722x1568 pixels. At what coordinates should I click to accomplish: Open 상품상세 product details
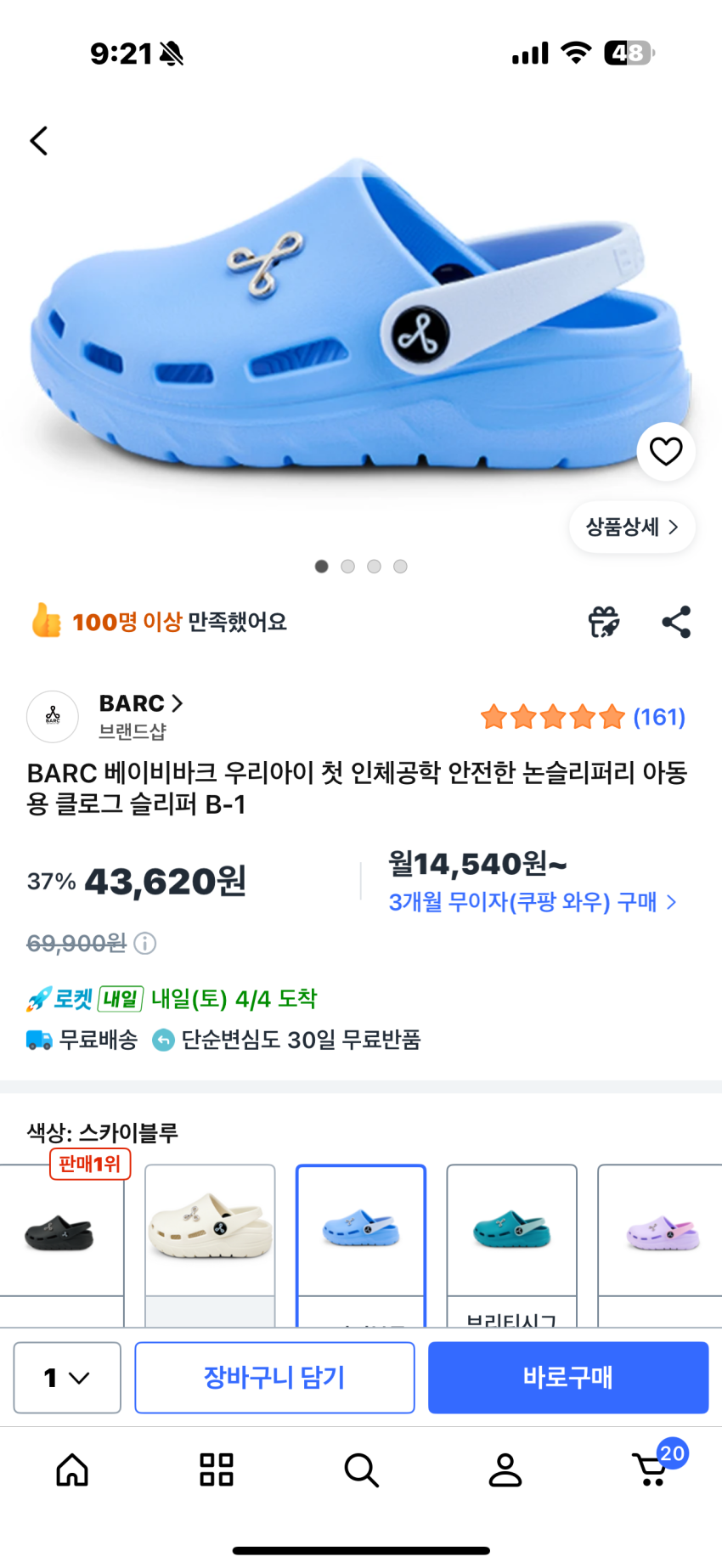coord(632,527)
